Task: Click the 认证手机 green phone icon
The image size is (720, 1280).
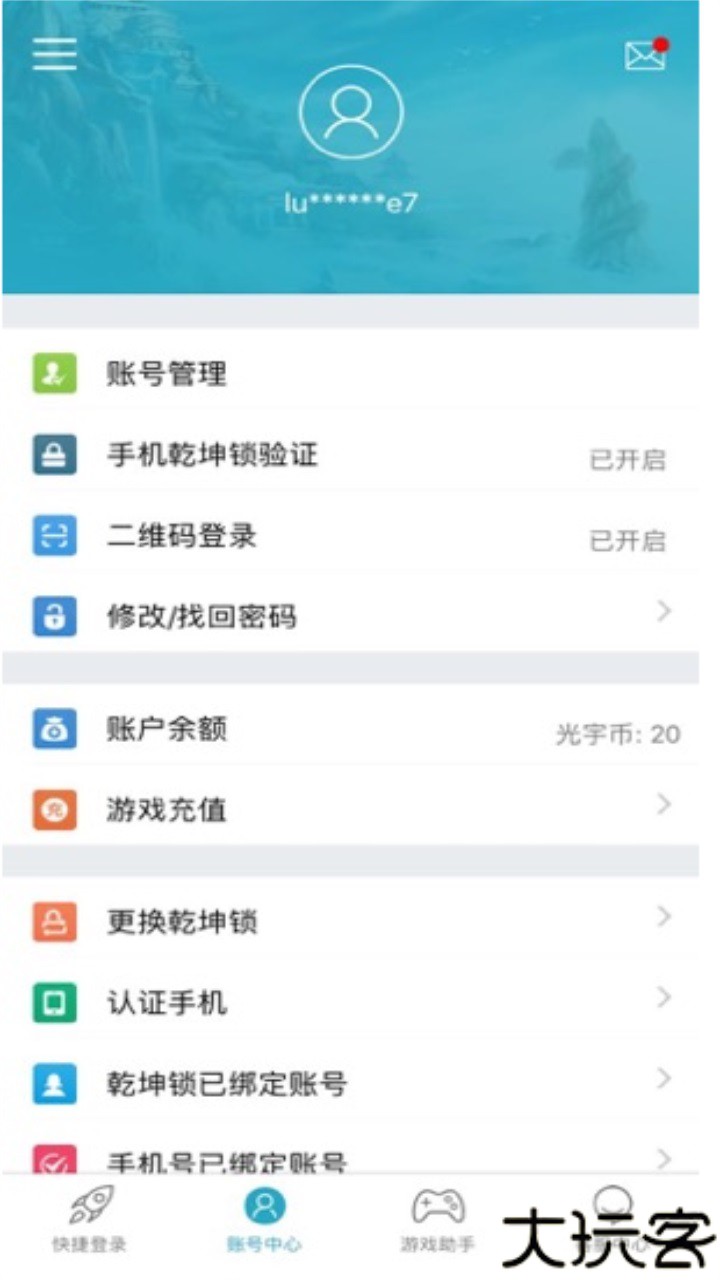Action: click(55, 999)
